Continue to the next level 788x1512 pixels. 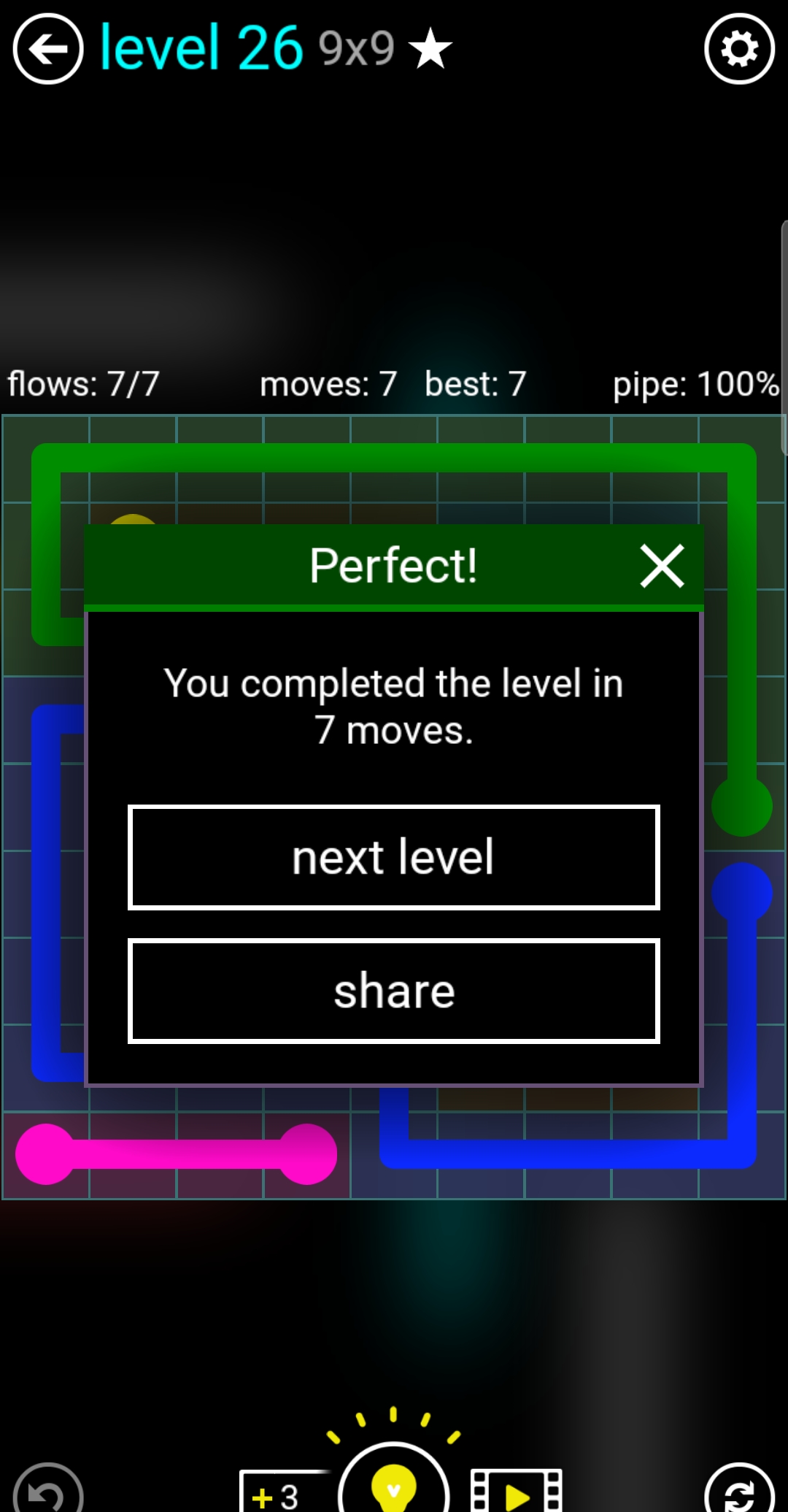pyautogui.click(x=394, y=857)
